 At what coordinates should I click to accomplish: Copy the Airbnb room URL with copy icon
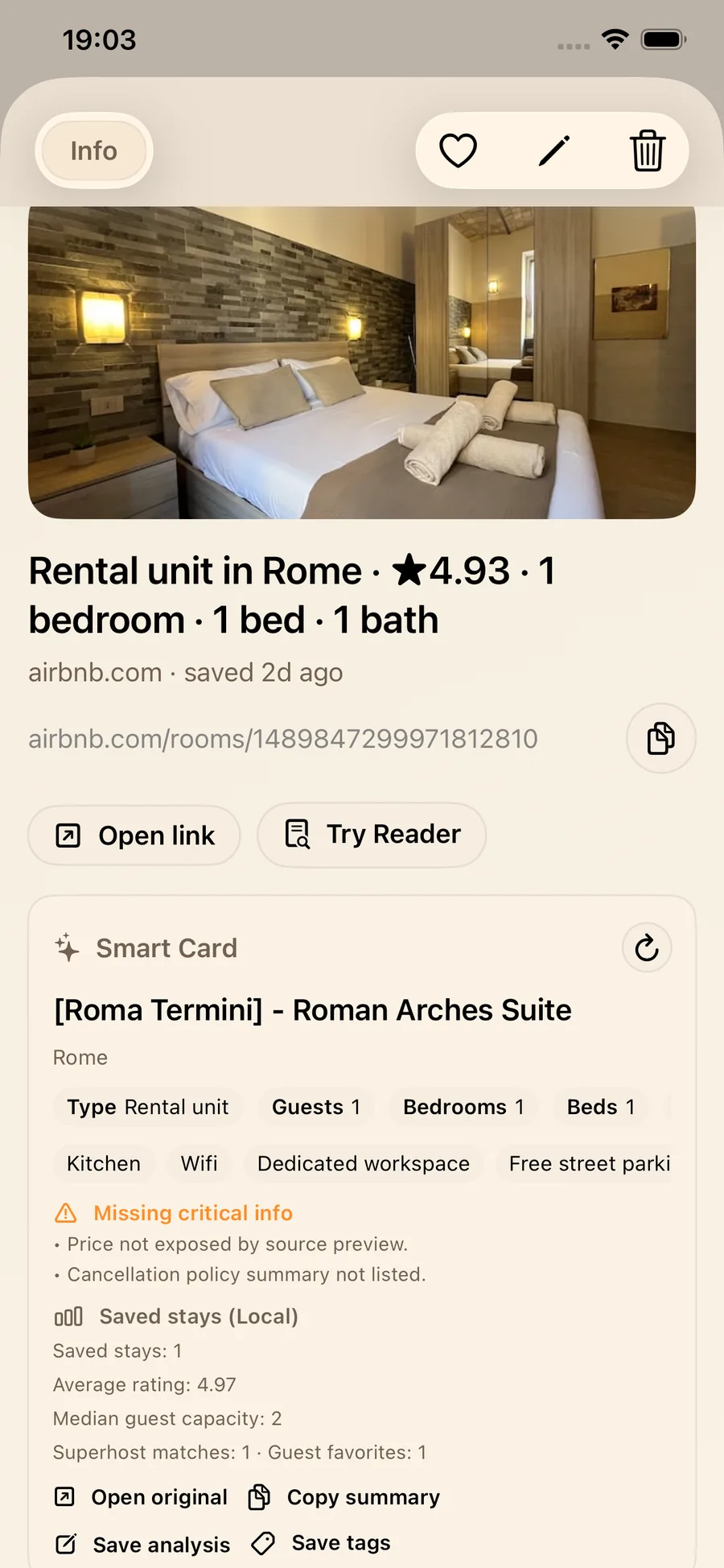[660, 738]
